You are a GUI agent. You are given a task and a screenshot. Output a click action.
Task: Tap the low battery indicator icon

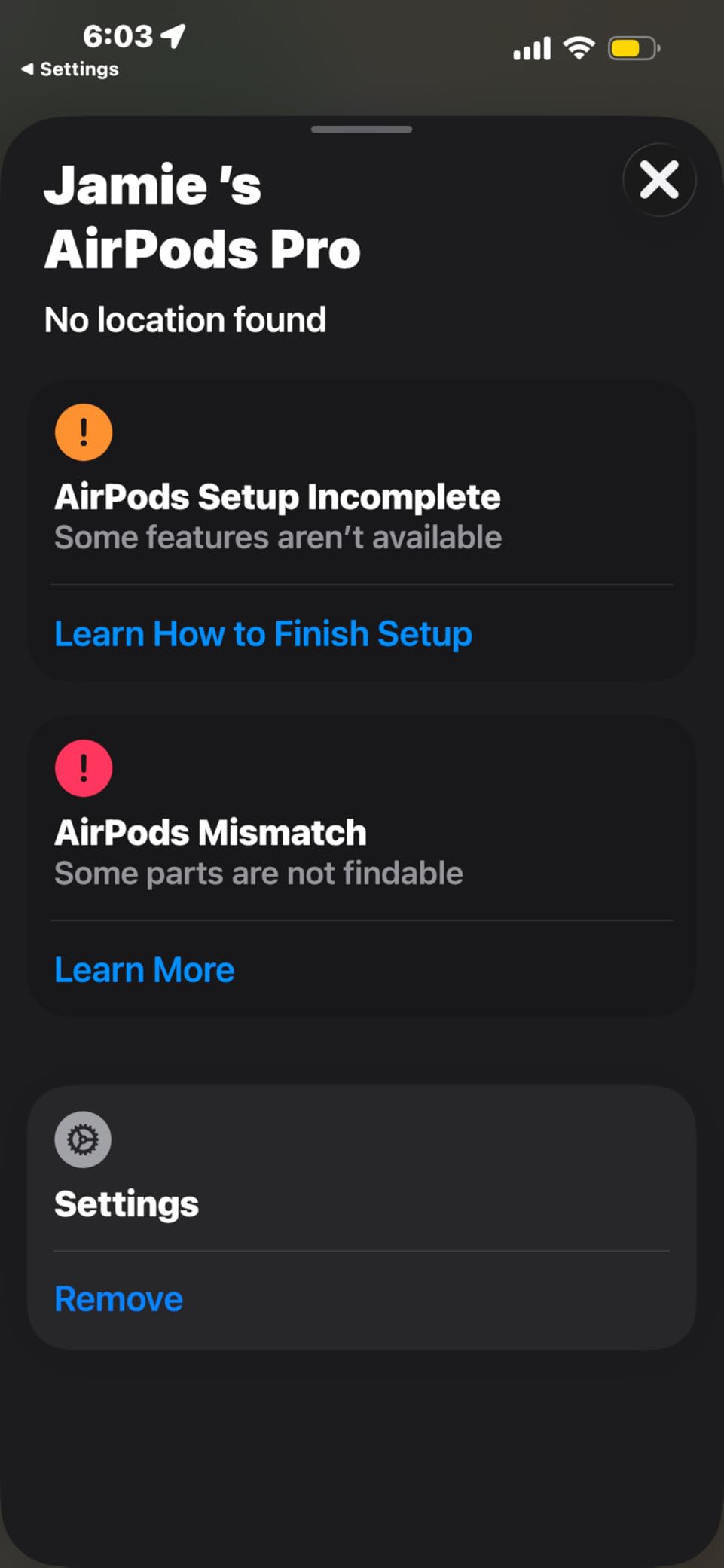point(633,47)
